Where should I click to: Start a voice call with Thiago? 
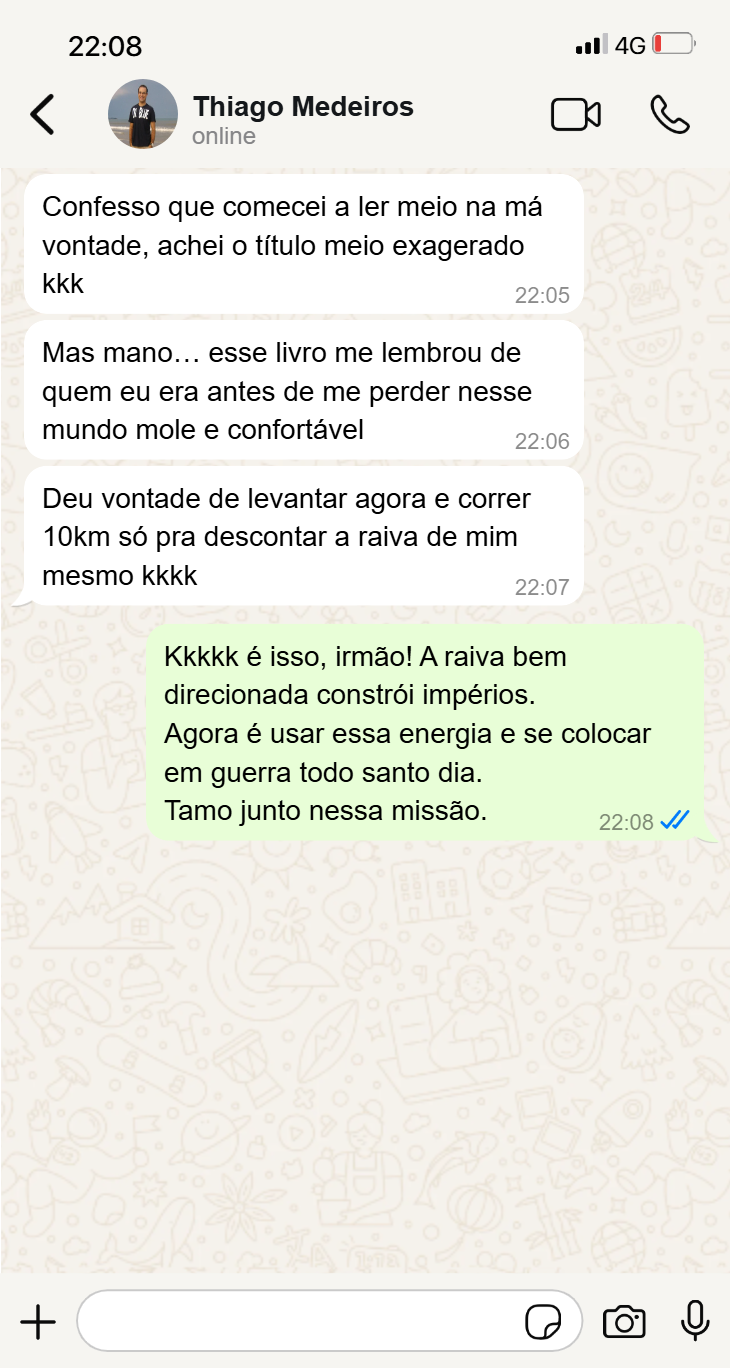670,115
